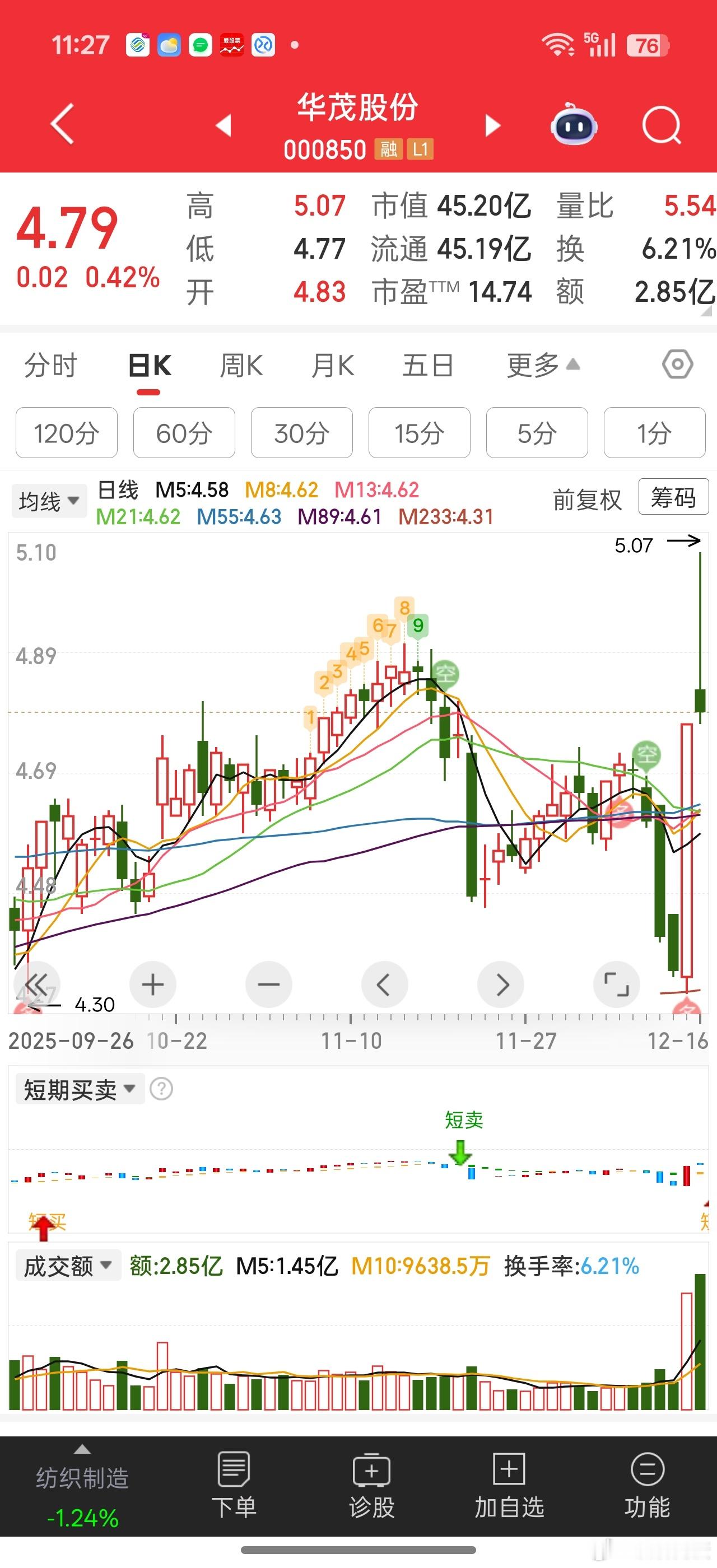Expand chart to fullscreen view
This screenshot has width=717, height=1568.
[x=617, y=984]
